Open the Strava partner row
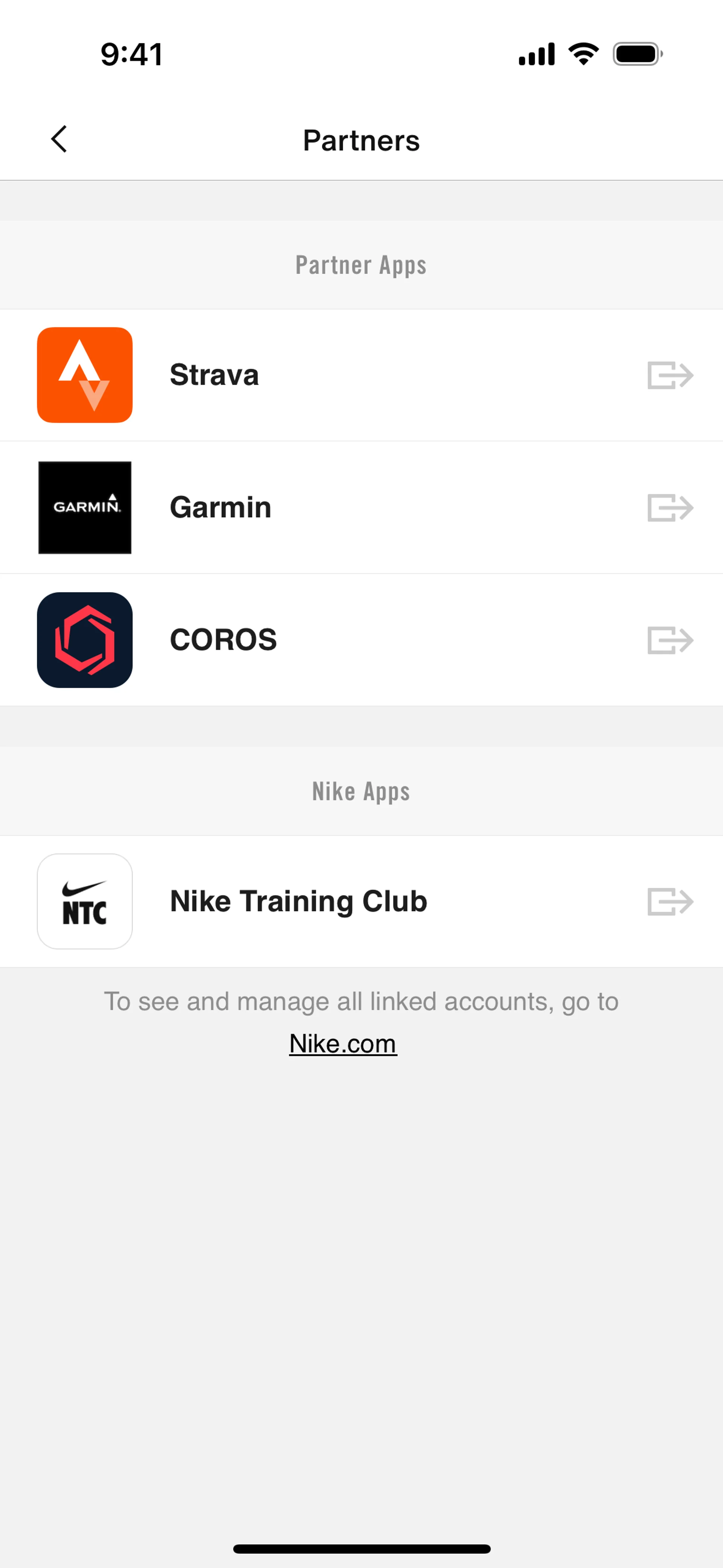 click(x=361, y=375)
